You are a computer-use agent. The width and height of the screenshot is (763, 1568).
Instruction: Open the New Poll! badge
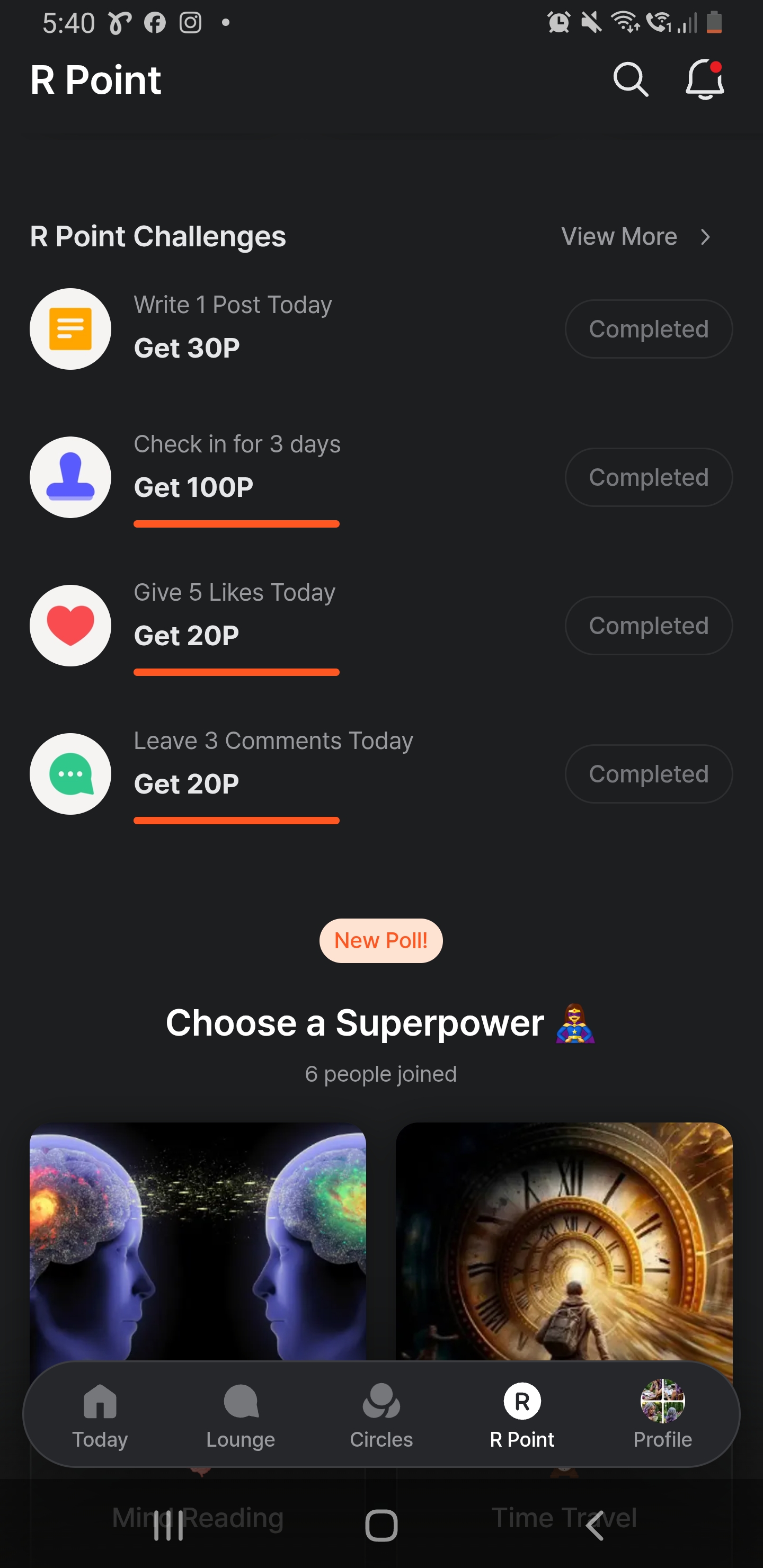point(381,941)
